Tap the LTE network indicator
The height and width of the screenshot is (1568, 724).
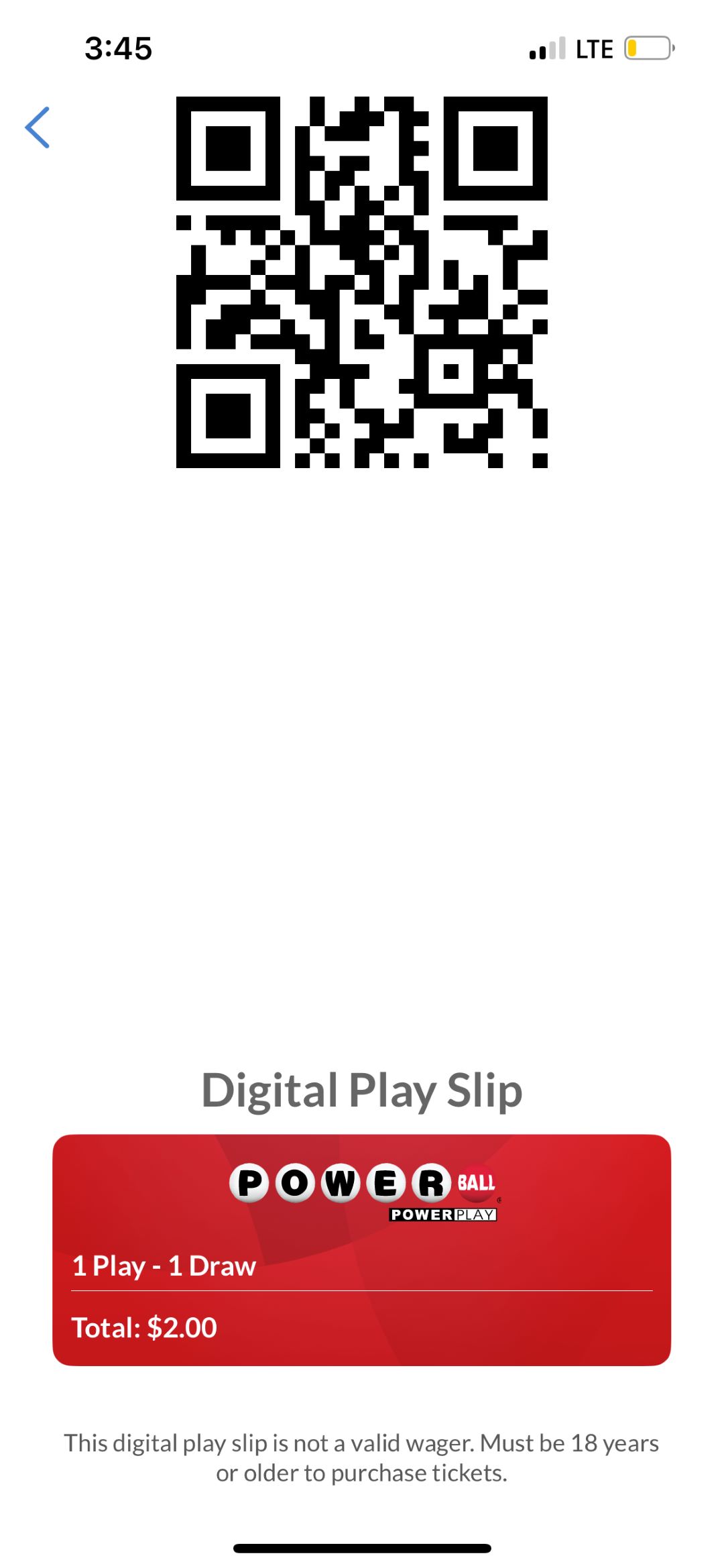[594, 48]
